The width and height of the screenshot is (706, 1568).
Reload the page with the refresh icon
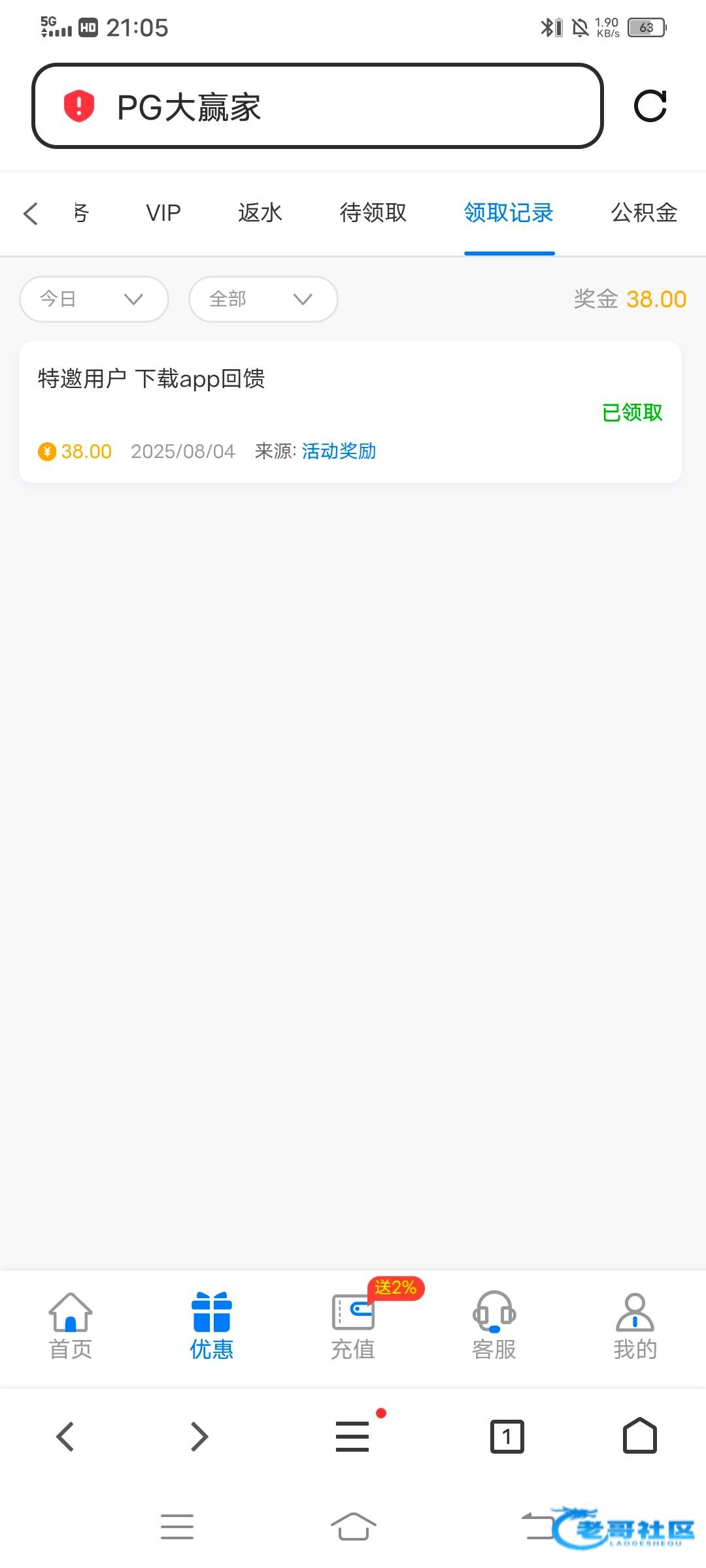(650, 106)
